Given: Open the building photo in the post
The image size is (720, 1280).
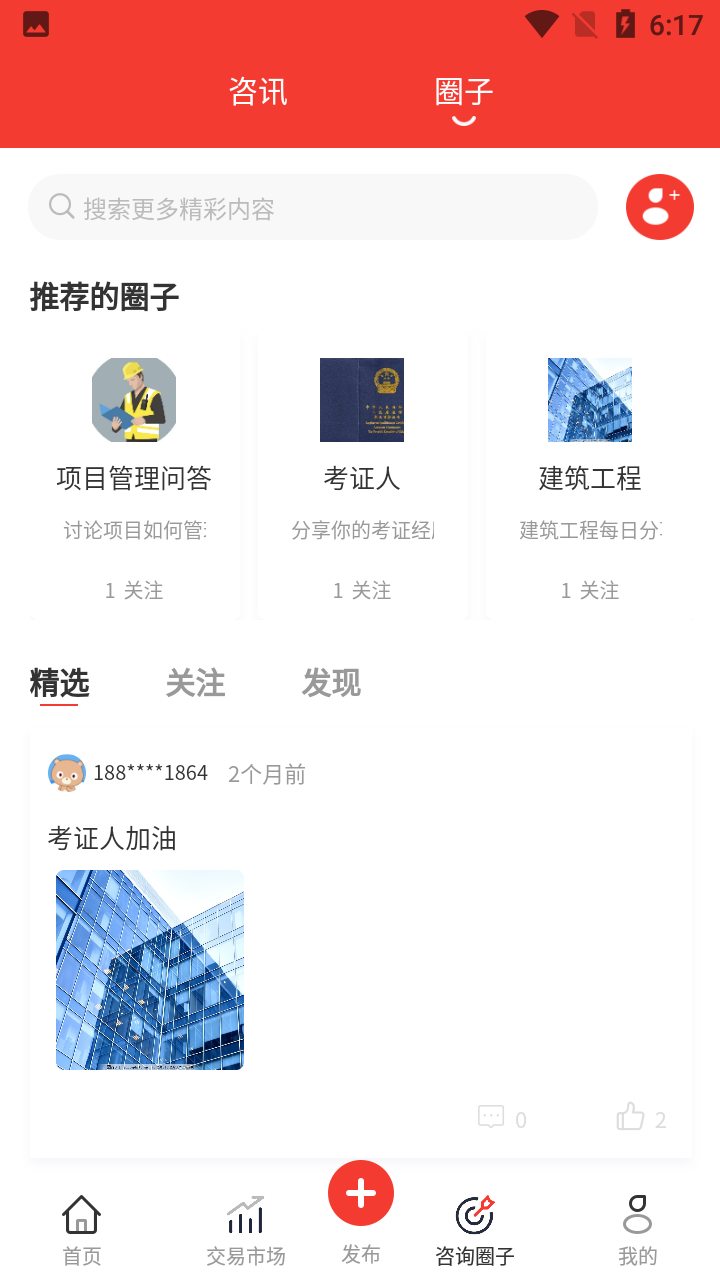Looking at the screenshot, I should 149,969.
